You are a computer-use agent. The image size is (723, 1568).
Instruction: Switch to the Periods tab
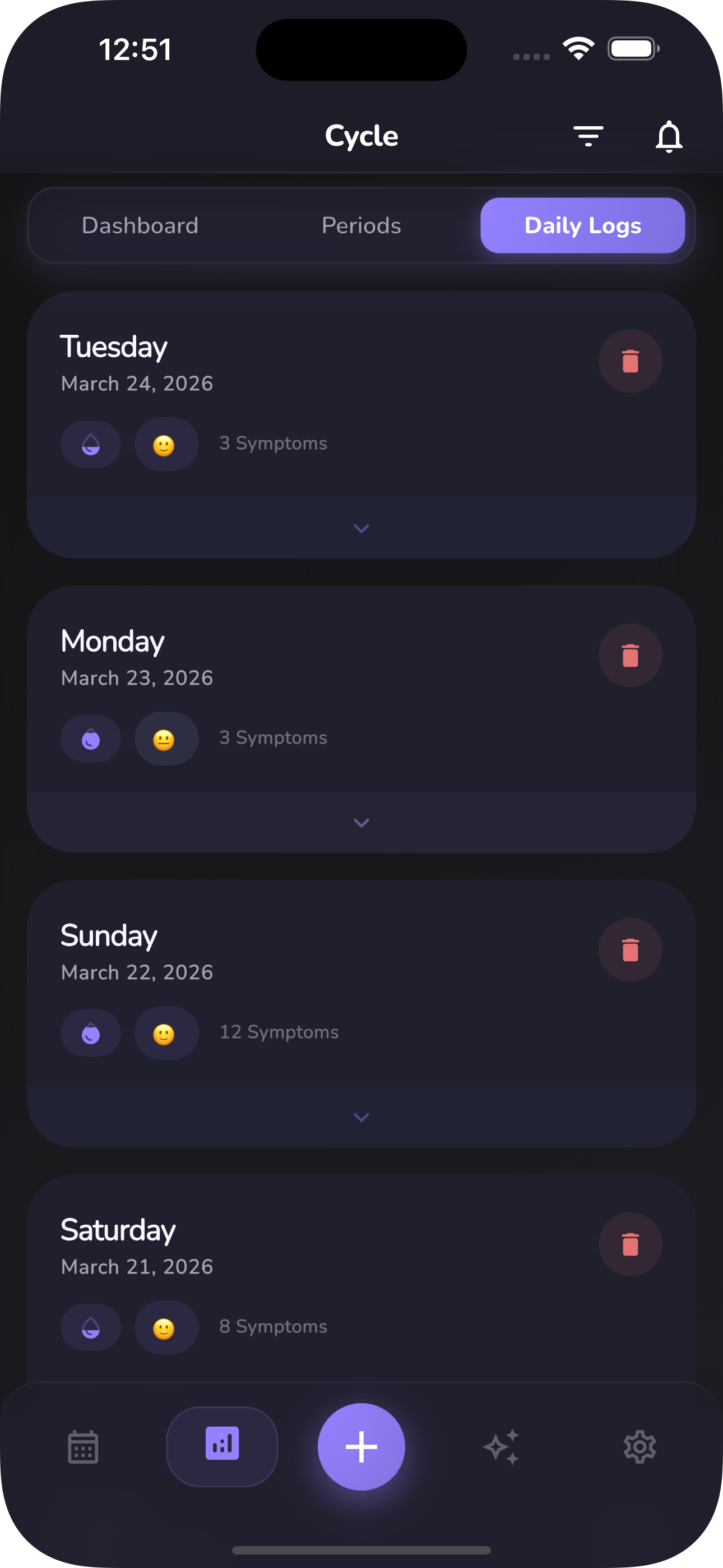coord(361,225)
